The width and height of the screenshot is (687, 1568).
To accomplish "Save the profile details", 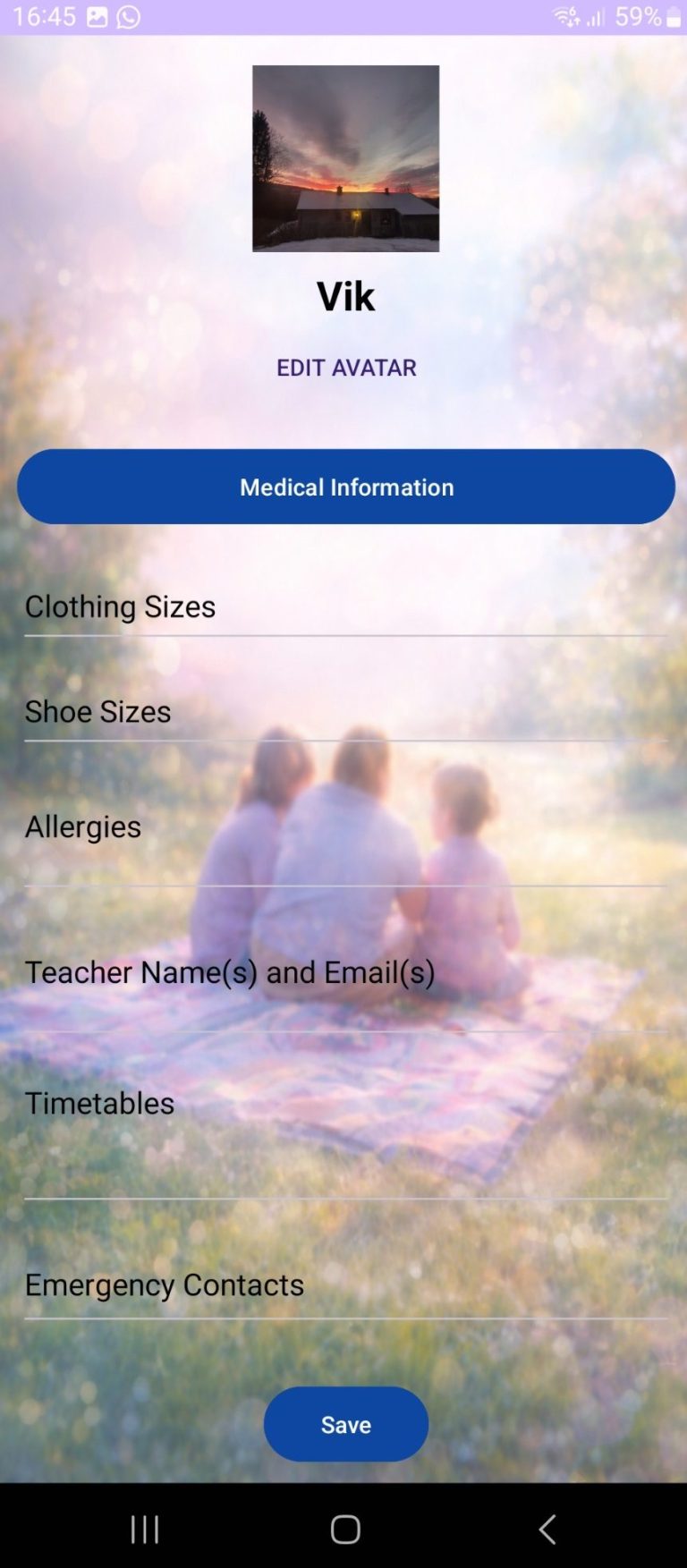I will click(x=346, y=1424).
